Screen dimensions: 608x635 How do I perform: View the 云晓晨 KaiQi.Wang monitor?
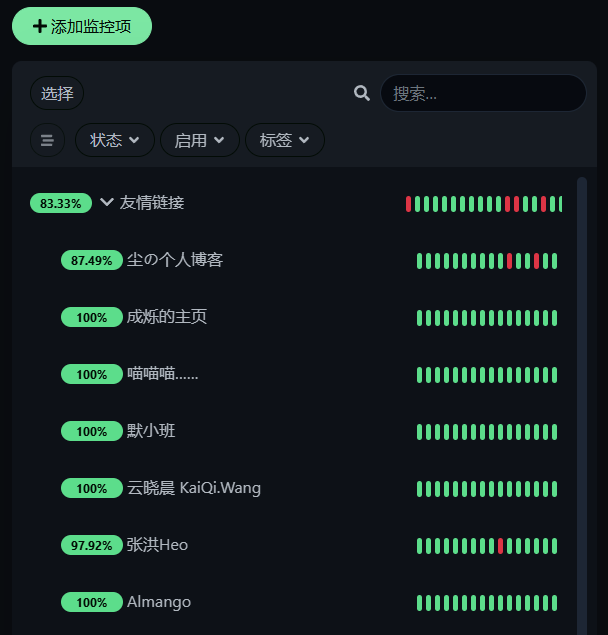194,488
